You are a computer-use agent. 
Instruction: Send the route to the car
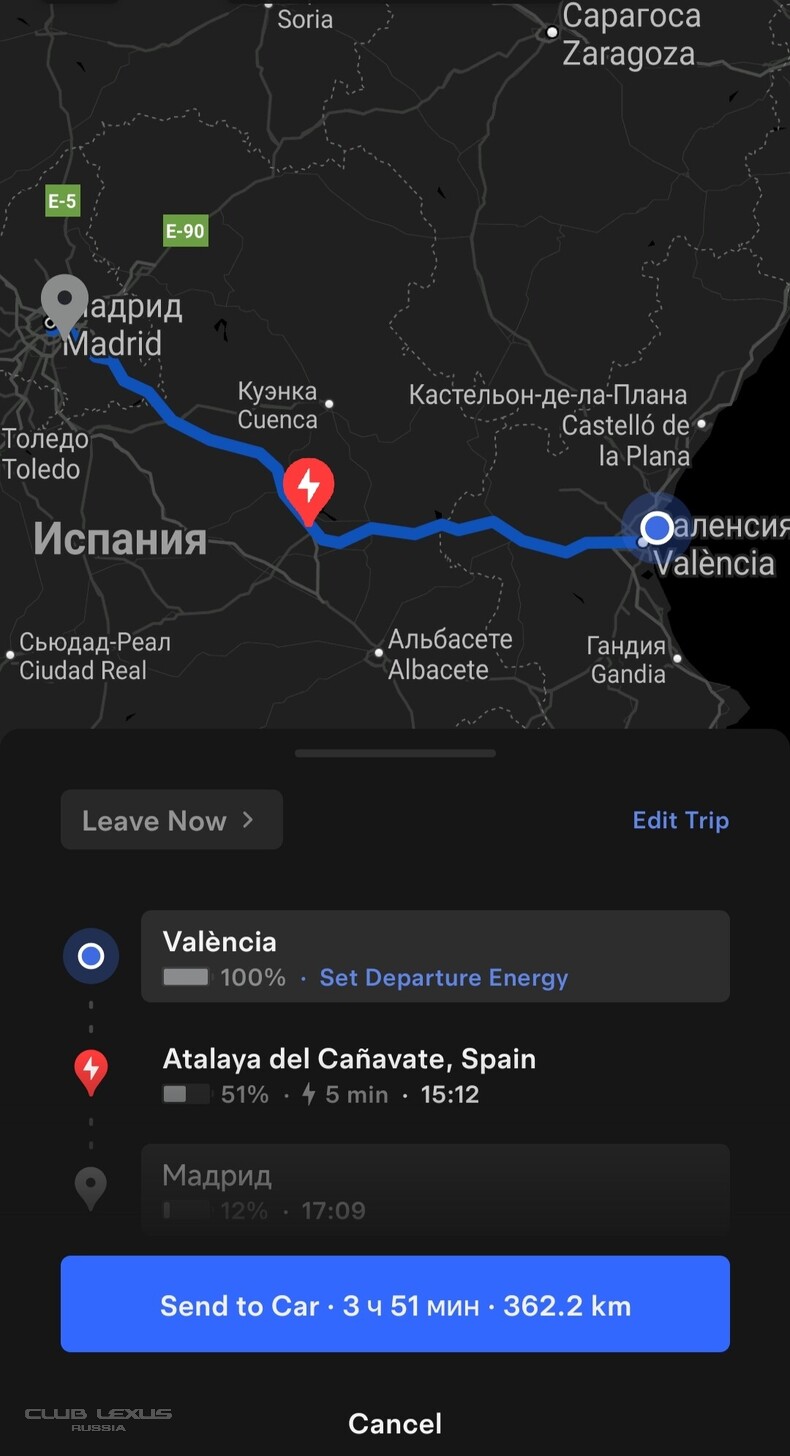click(x=395, y=1305)
